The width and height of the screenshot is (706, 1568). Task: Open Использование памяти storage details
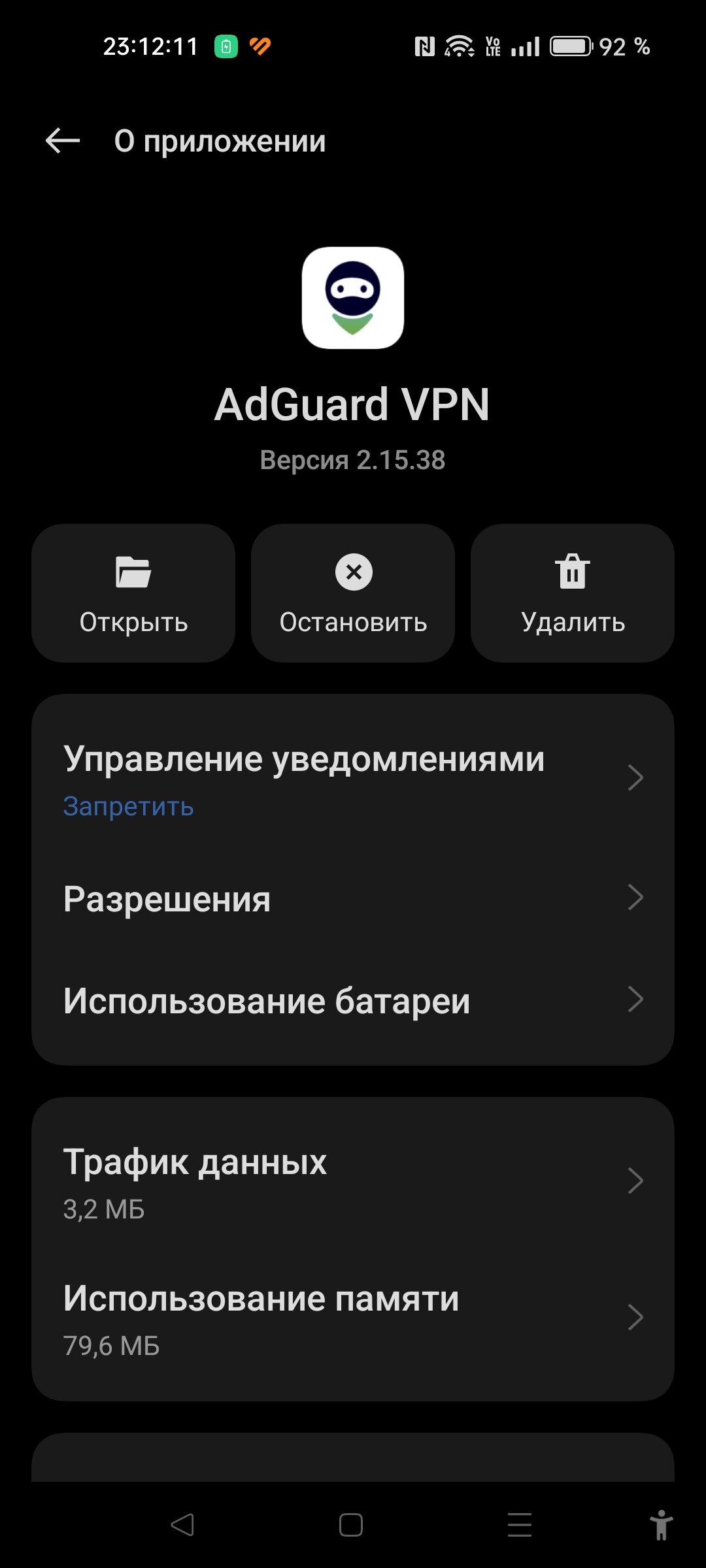(353, 1318)
